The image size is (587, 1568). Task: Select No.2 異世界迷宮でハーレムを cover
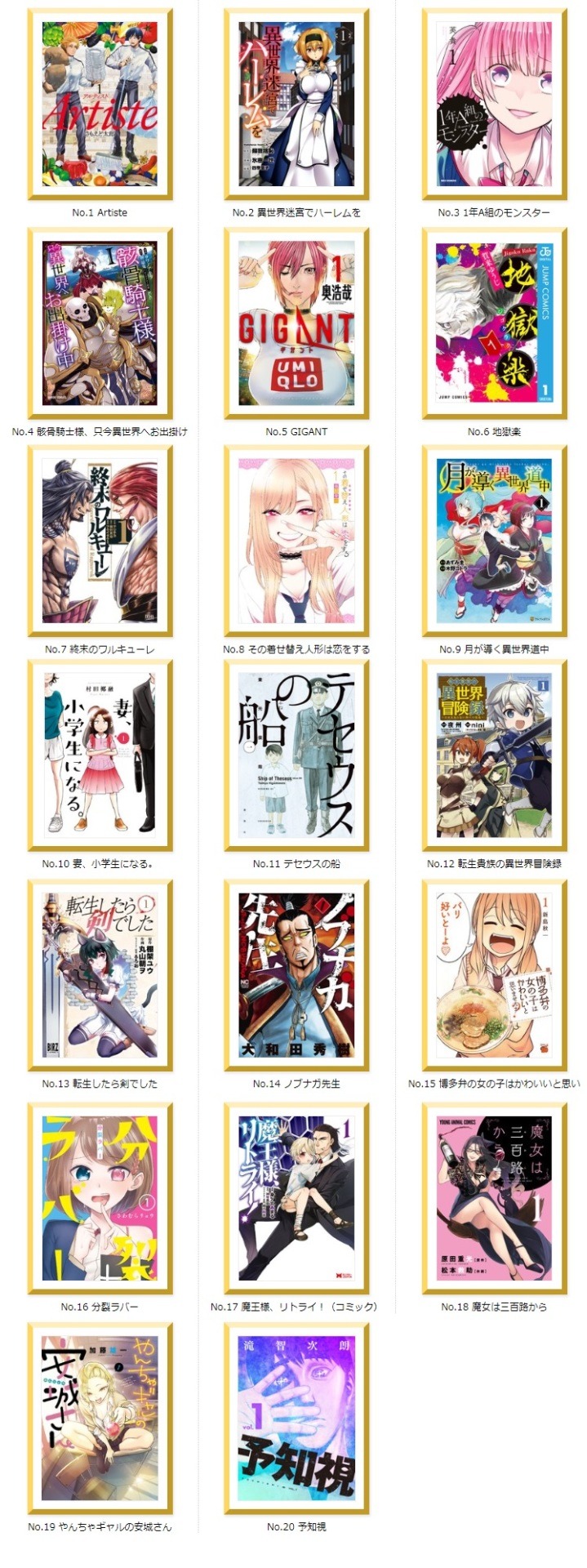[x=296, y=104]
